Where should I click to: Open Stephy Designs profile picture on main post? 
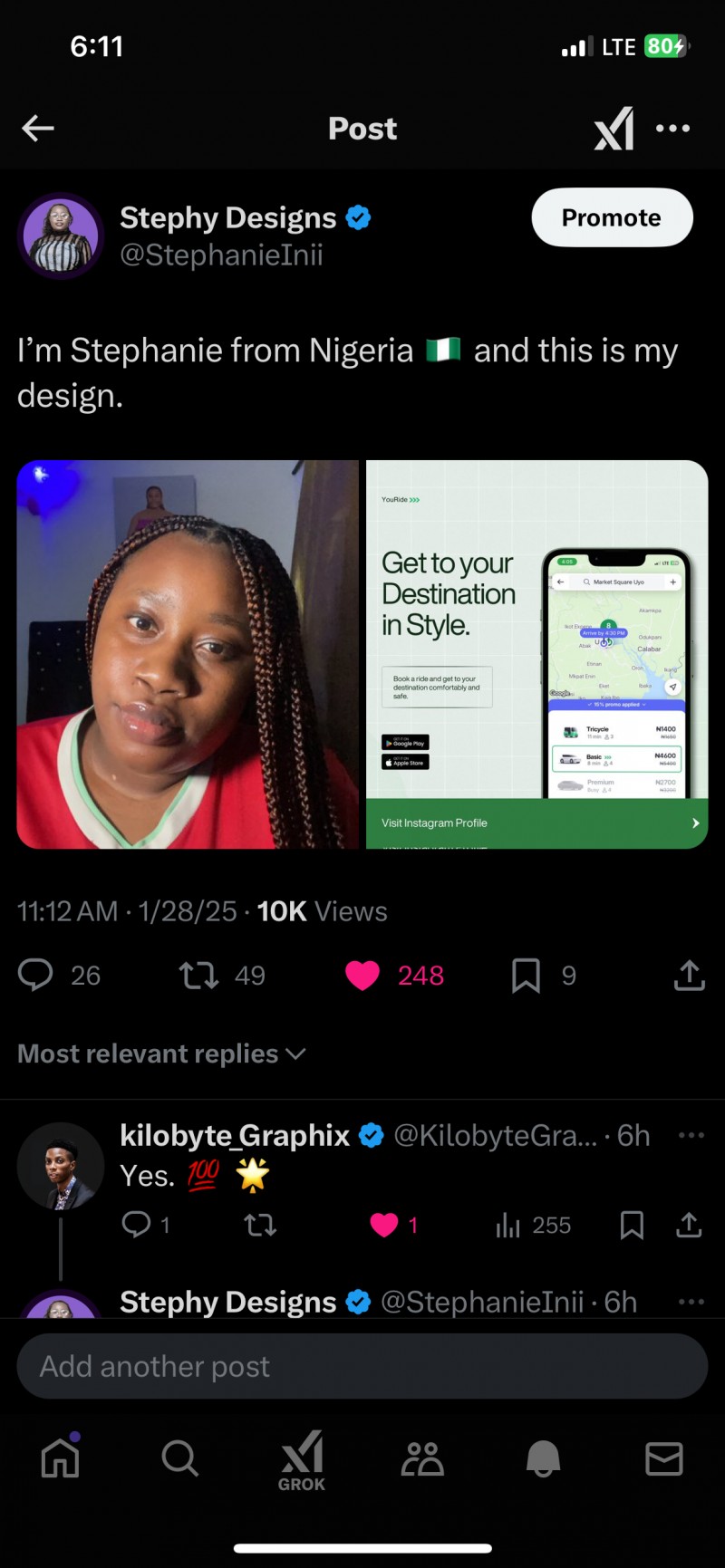pyautogui.click(x=61, y=236)
